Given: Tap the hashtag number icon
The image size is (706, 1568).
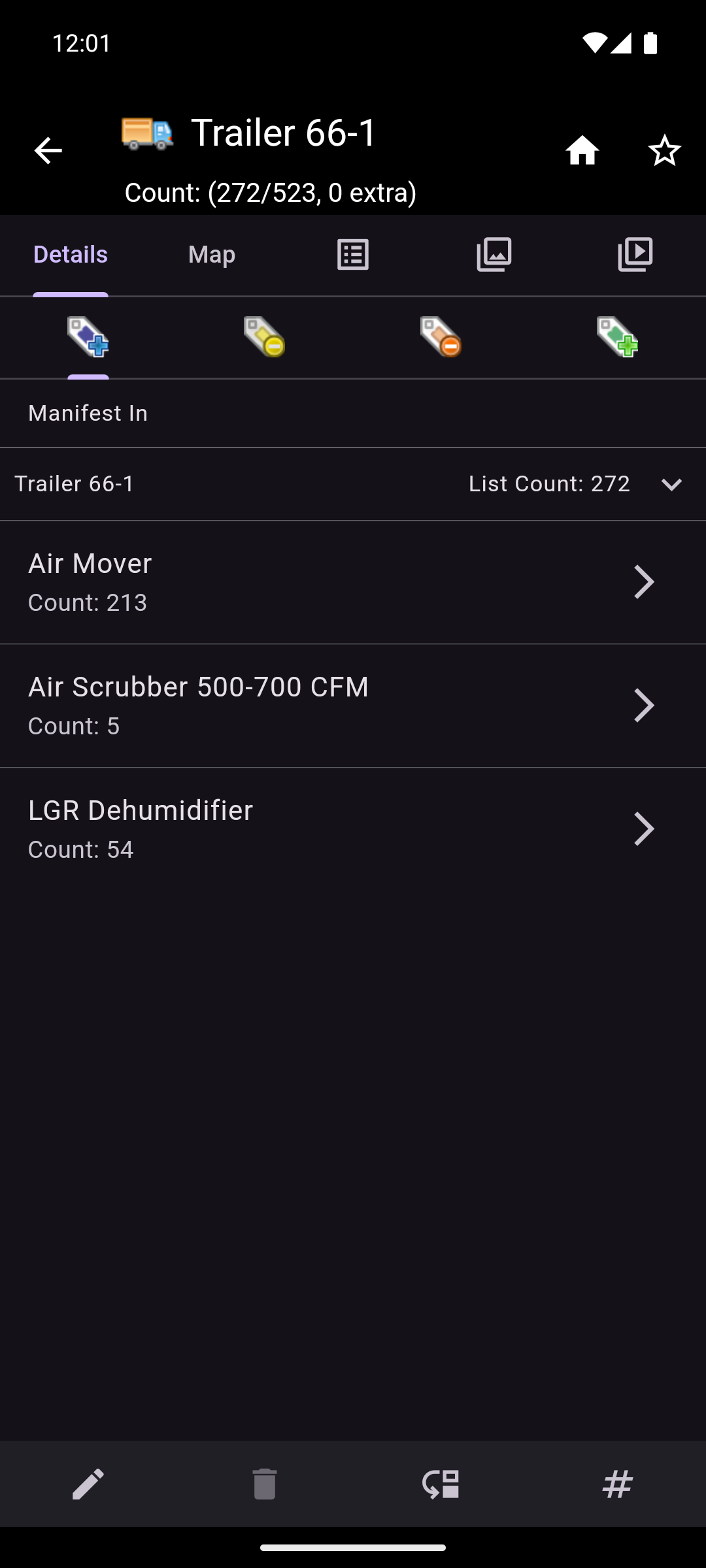Looking at the screenshot, I should coord(617,1484).
